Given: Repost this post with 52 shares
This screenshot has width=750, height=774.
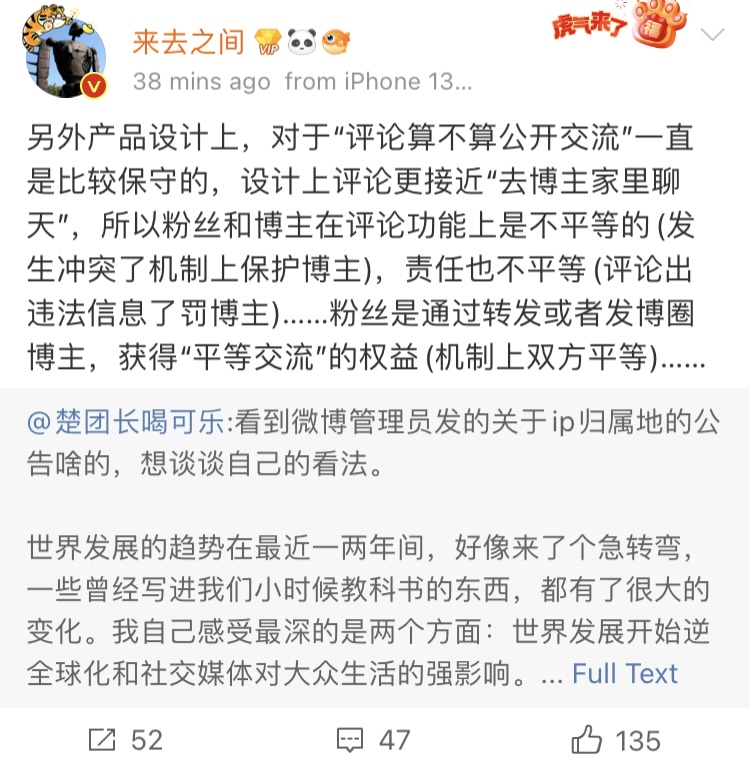Looking at the screenshot, I should pos(125,739).
